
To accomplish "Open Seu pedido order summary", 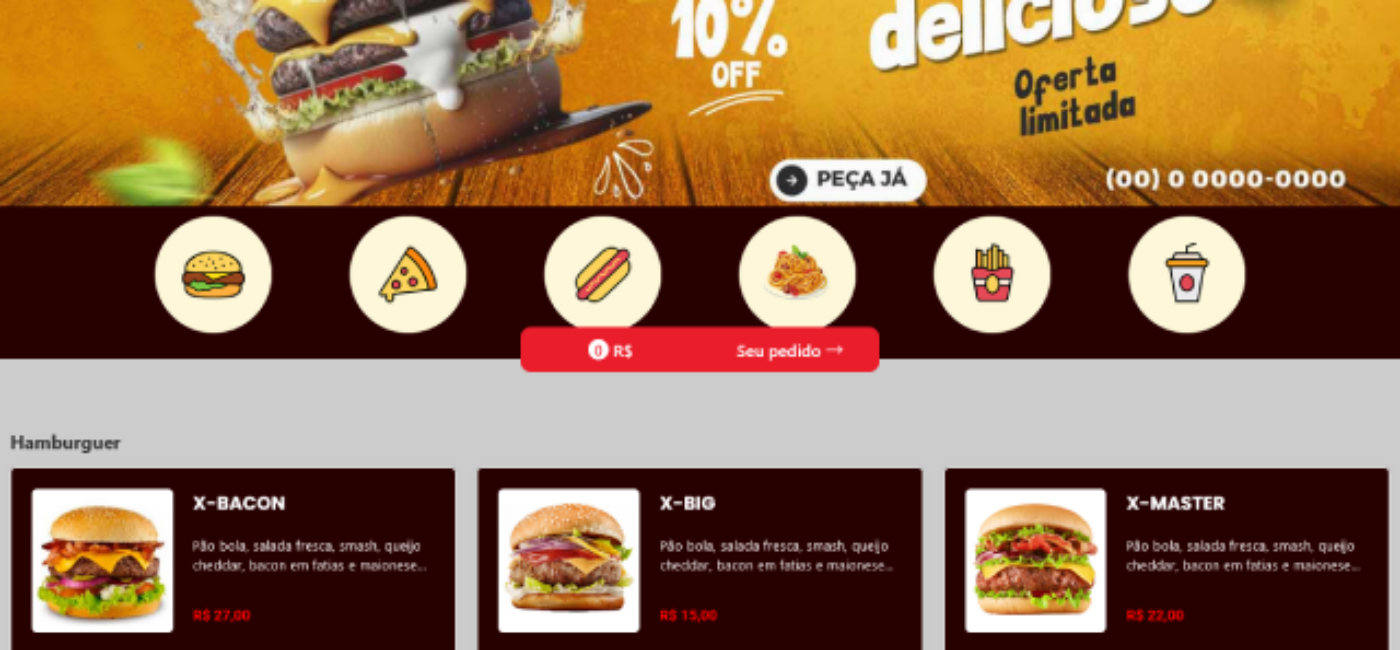I will (x=789, y=351).
